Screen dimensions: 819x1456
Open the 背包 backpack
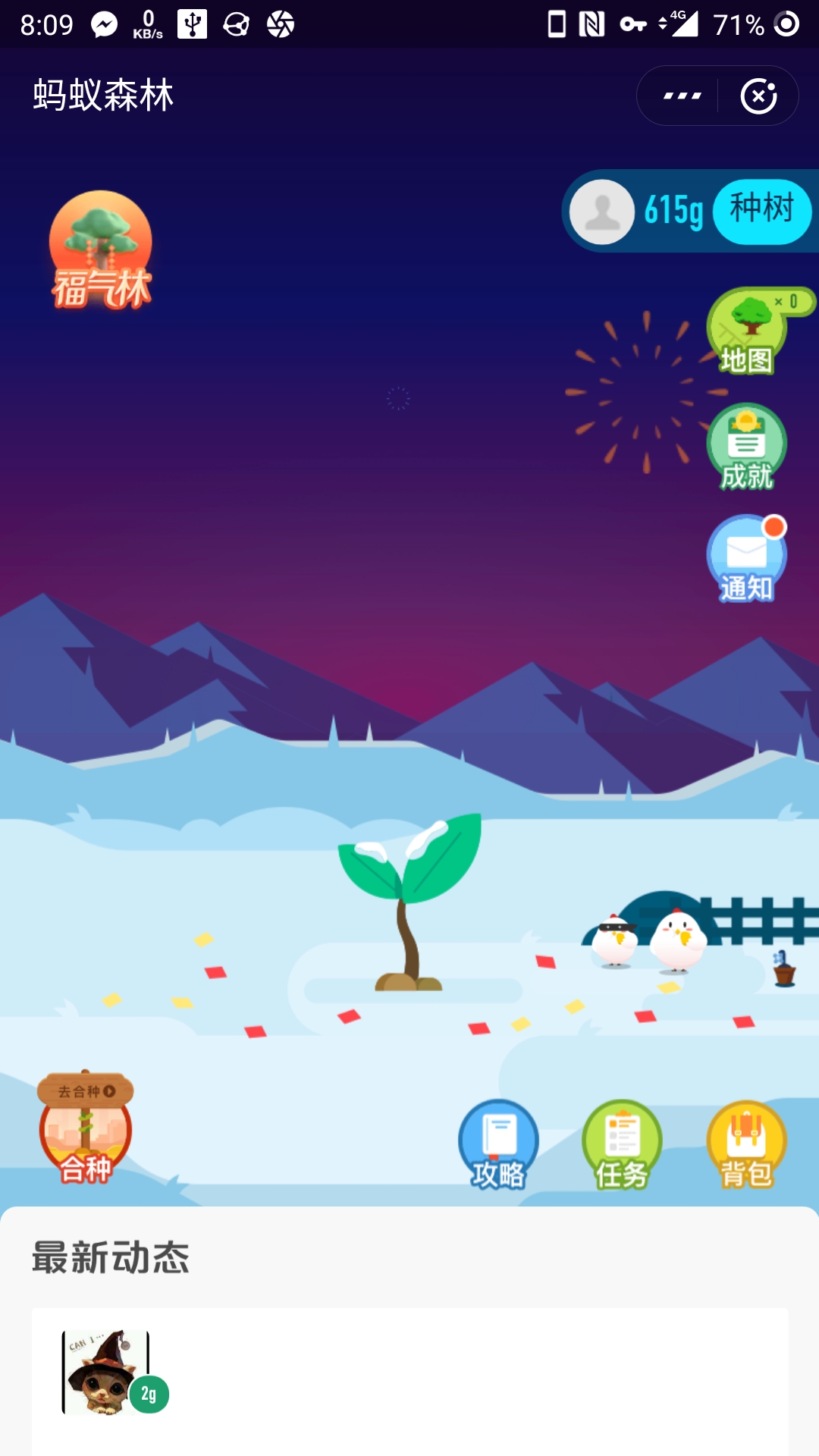[x=746, y=1144]
